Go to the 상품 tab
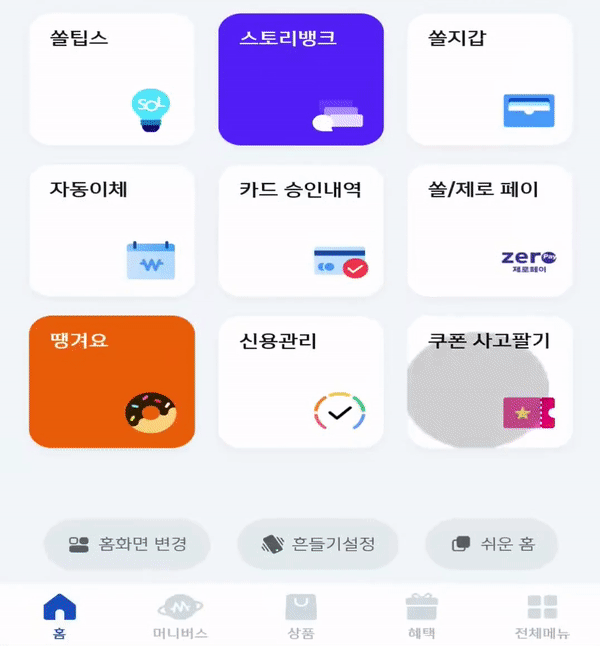Viewport: 600px width, 646px height. tap(301, 616)
